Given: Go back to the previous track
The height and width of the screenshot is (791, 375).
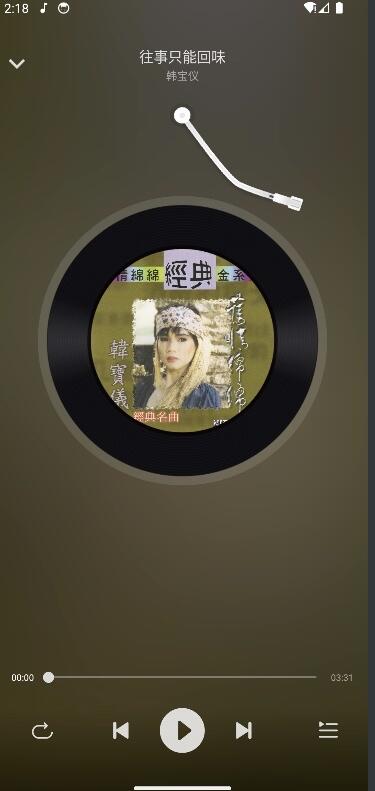Looking at the screenshot, I should pyautogui.click(x=121, y=730).
